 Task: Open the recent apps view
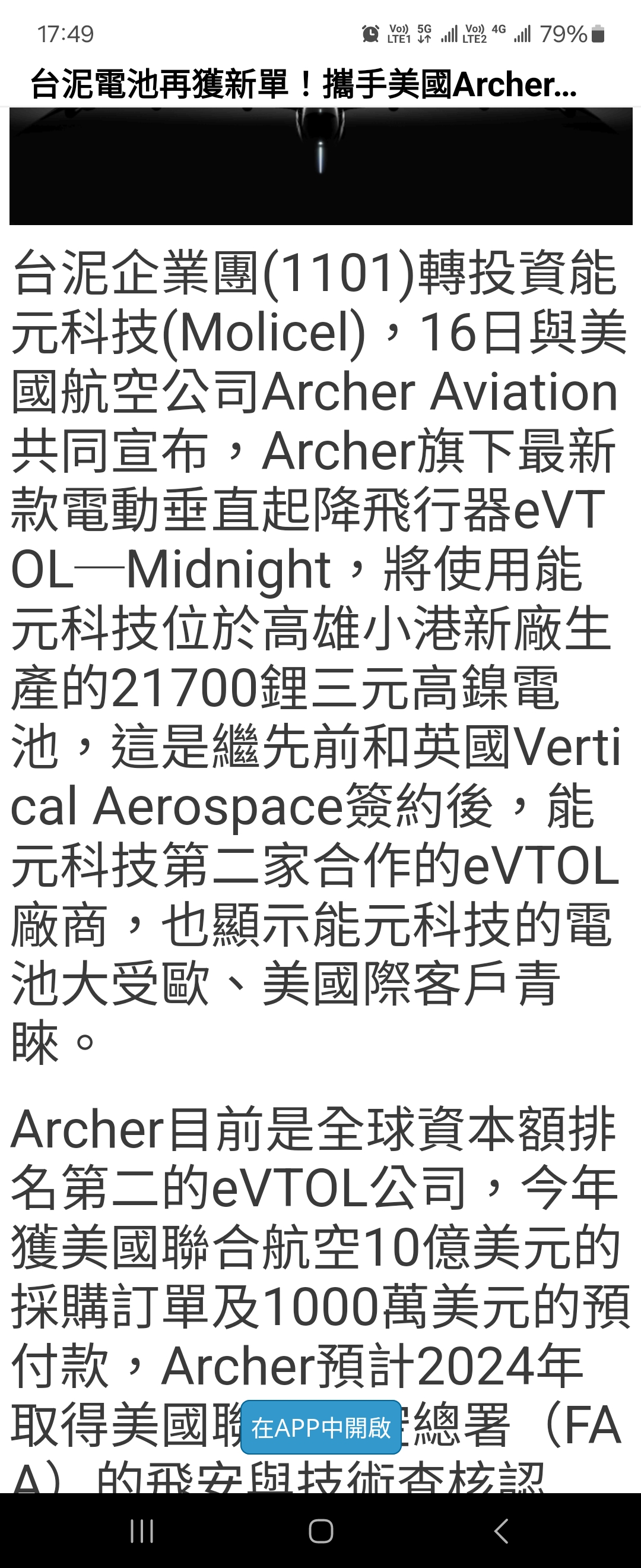click(x=142, y=1531)
